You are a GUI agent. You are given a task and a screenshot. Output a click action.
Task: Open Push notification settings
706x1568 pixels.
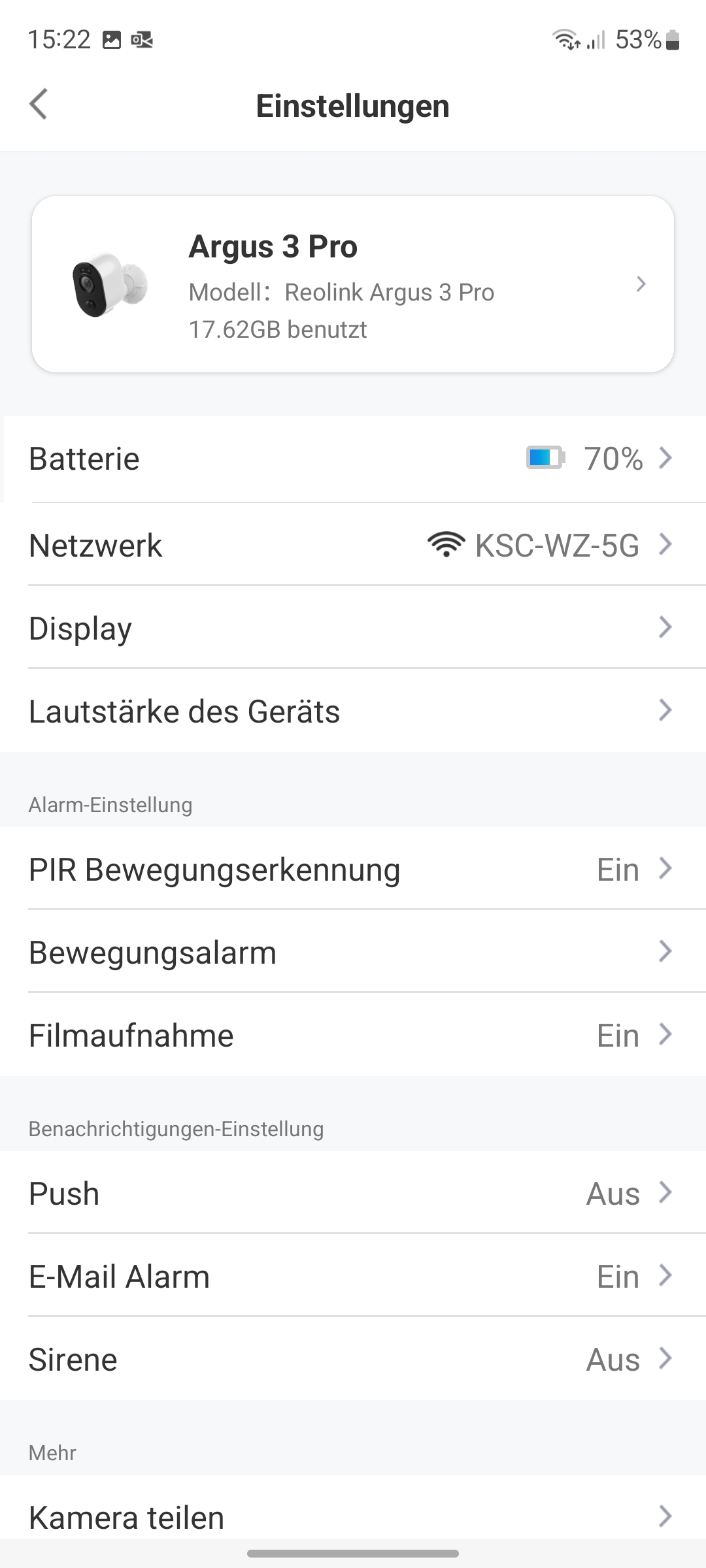pos(353,1194)
